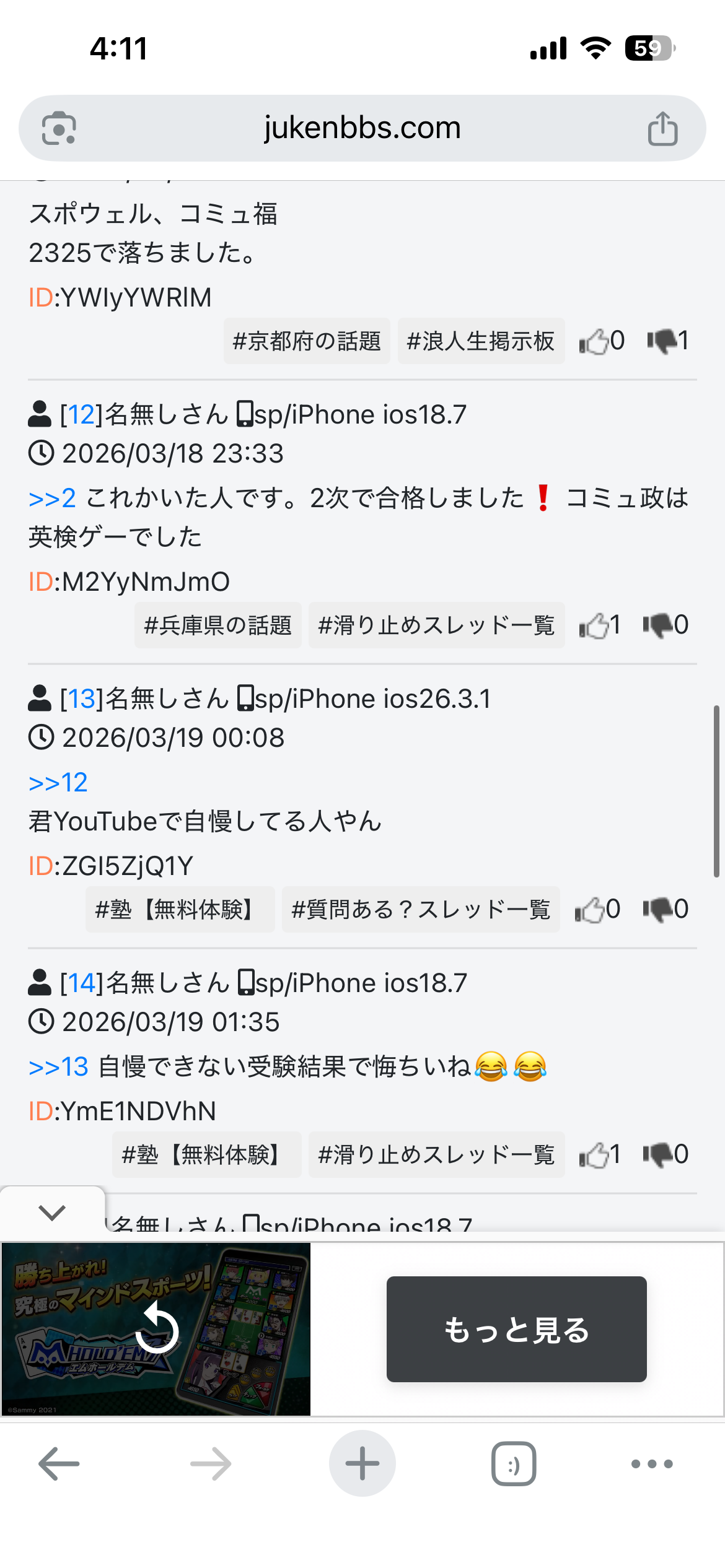725x1568 pixels.
Task: Open the #兵庫県の話題 tag
Action: pyautogui.click(x=217, y=625)
